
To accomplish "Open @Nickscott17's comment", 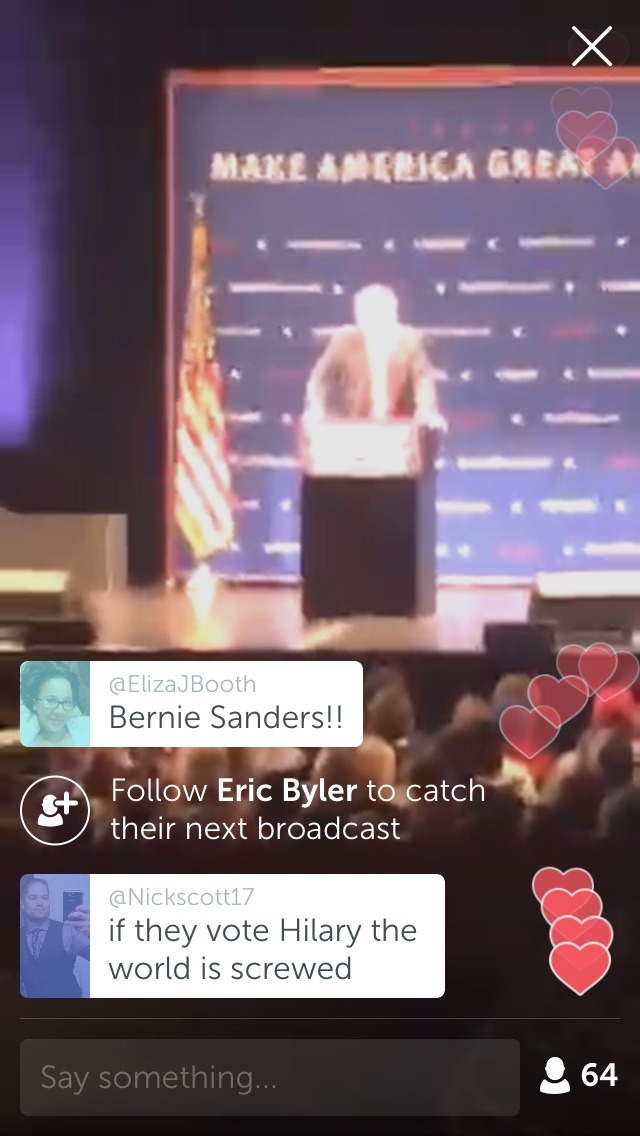I will pyautogui.click(x=232, y=935).
